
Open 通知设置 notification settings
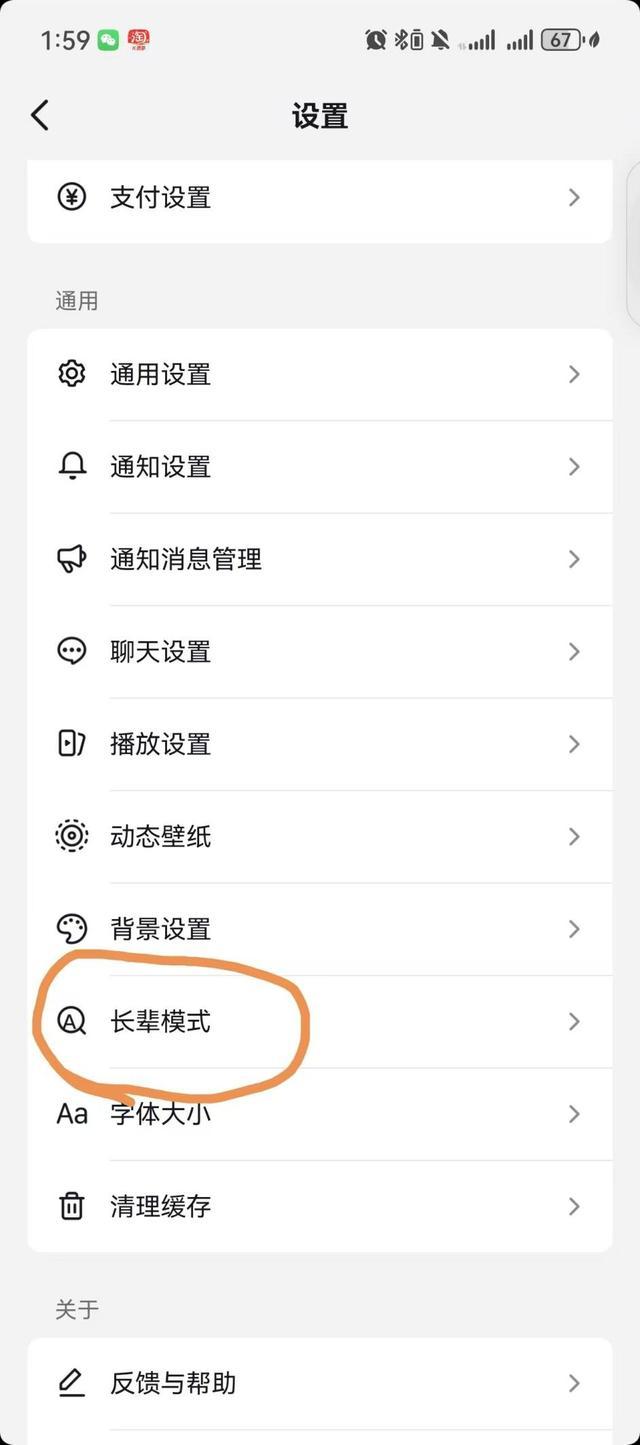319,467
